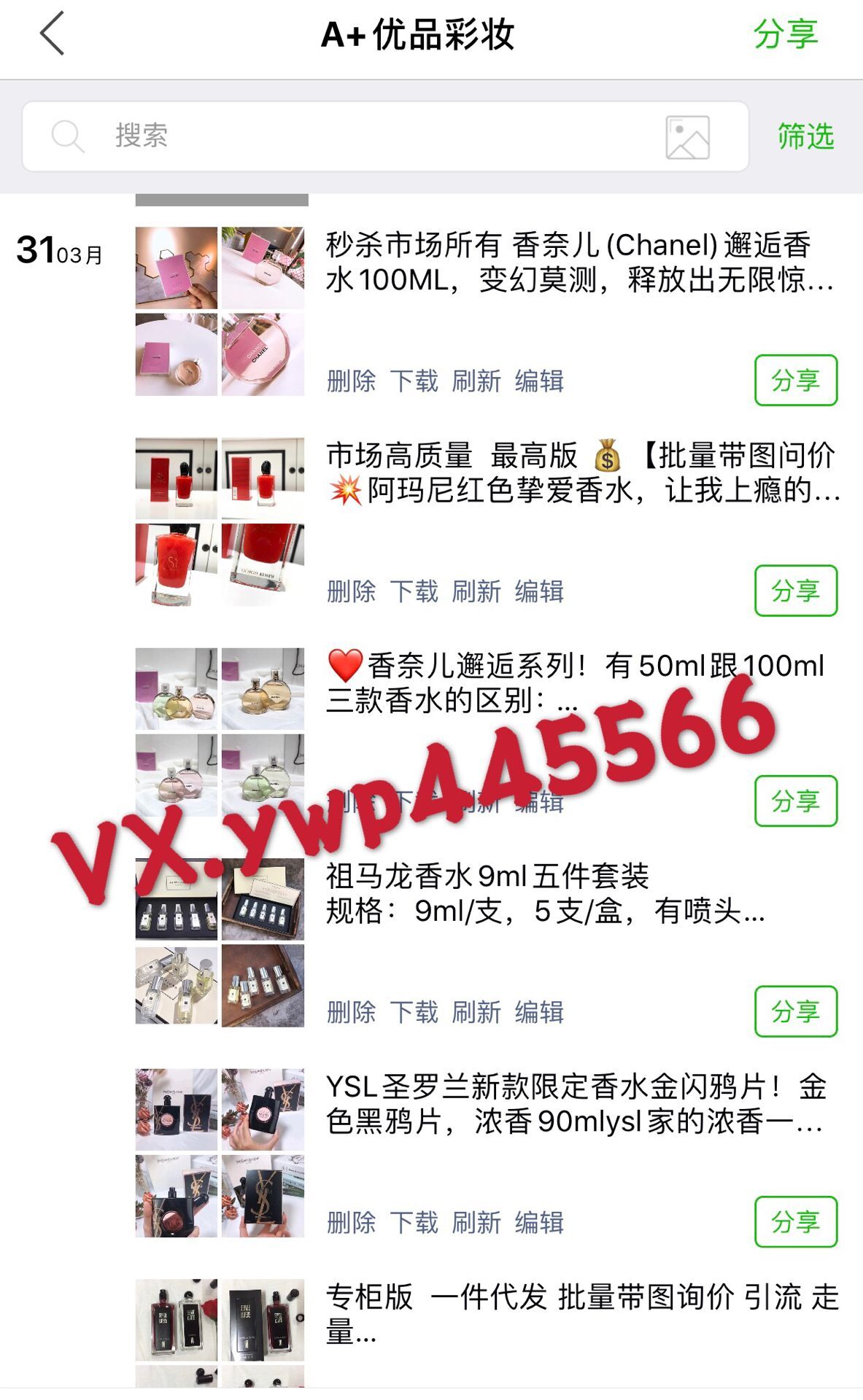The width and height of the screenshot is (863, 1400).
Task: Share the YSL圣罗兰 黑鸦片 post
Action: [x=795, y=1221]
